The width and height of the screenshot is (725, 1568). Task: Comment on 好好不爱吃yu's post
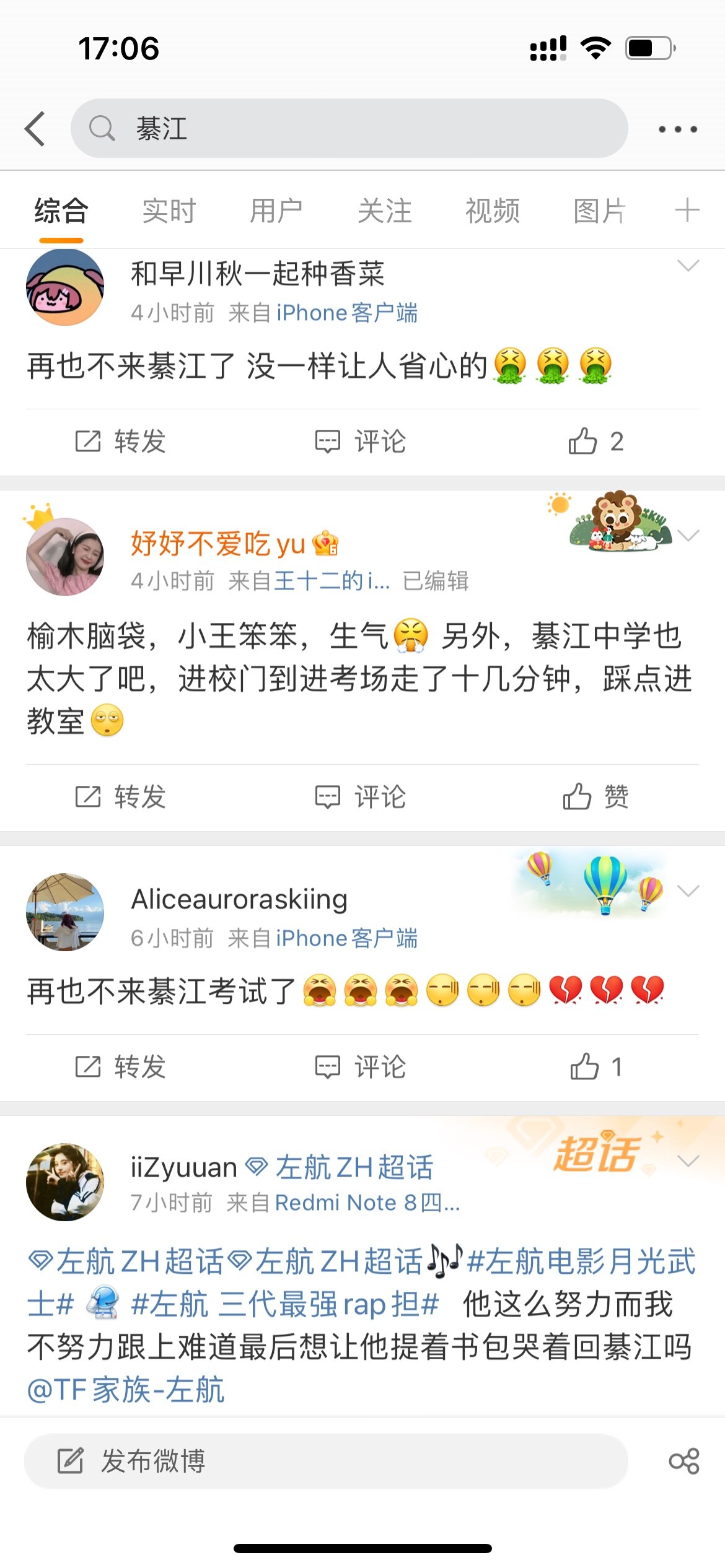361,797
